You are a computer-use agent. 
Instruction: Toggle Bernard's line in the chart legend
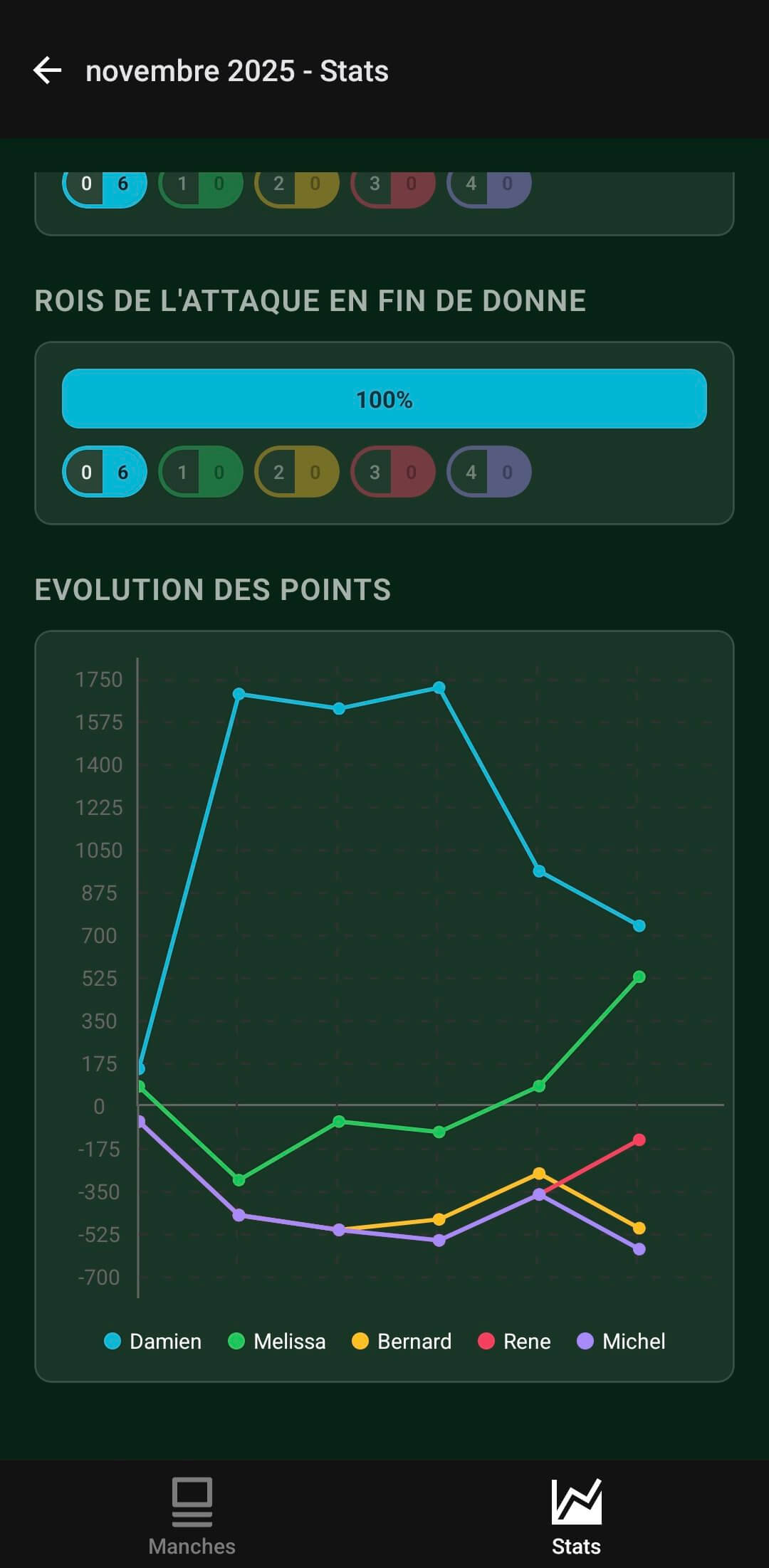tap(402, 1341)
